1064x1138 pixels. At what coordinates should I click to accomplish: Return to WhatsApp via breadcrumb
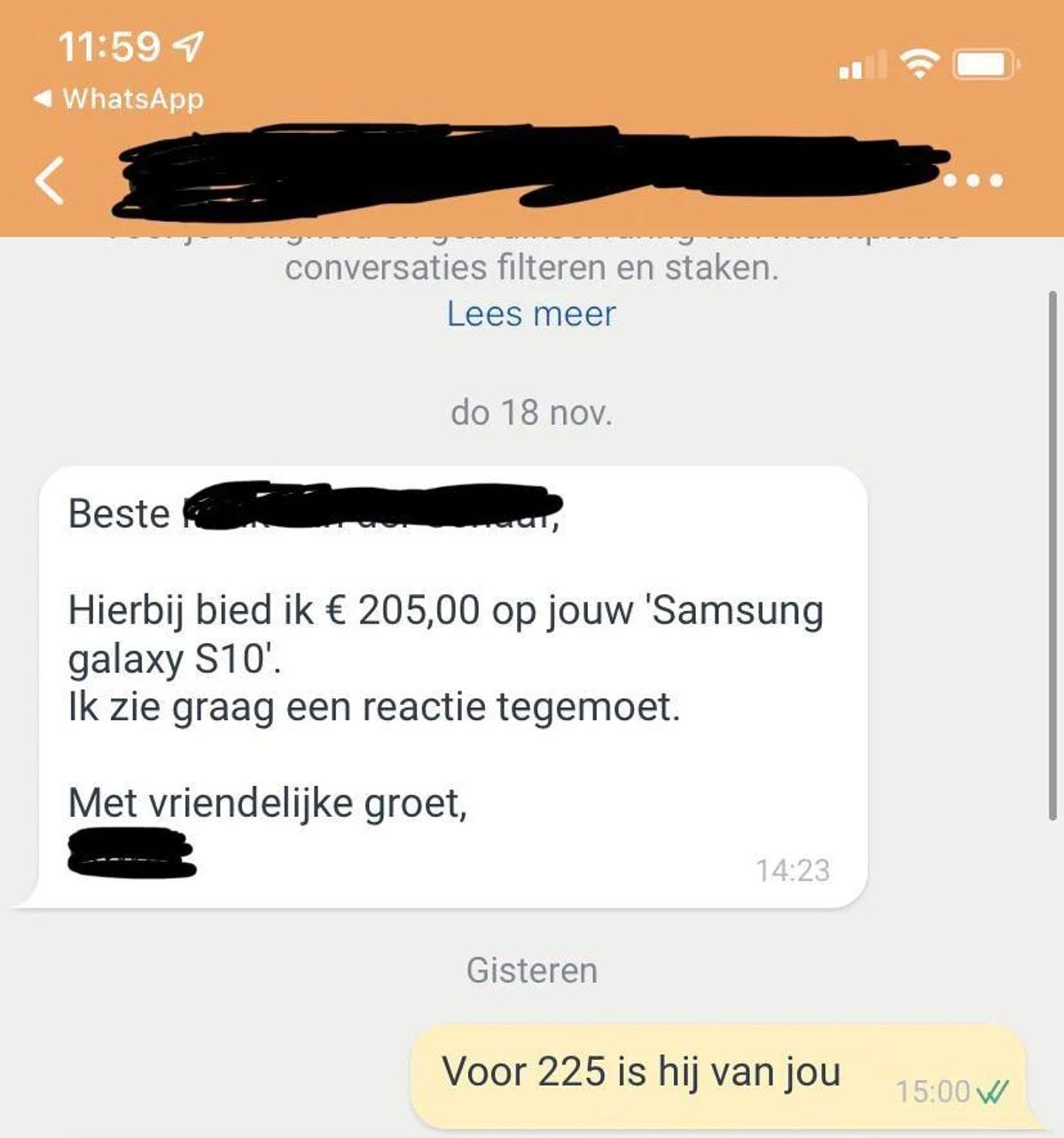[x=120, y=98]
